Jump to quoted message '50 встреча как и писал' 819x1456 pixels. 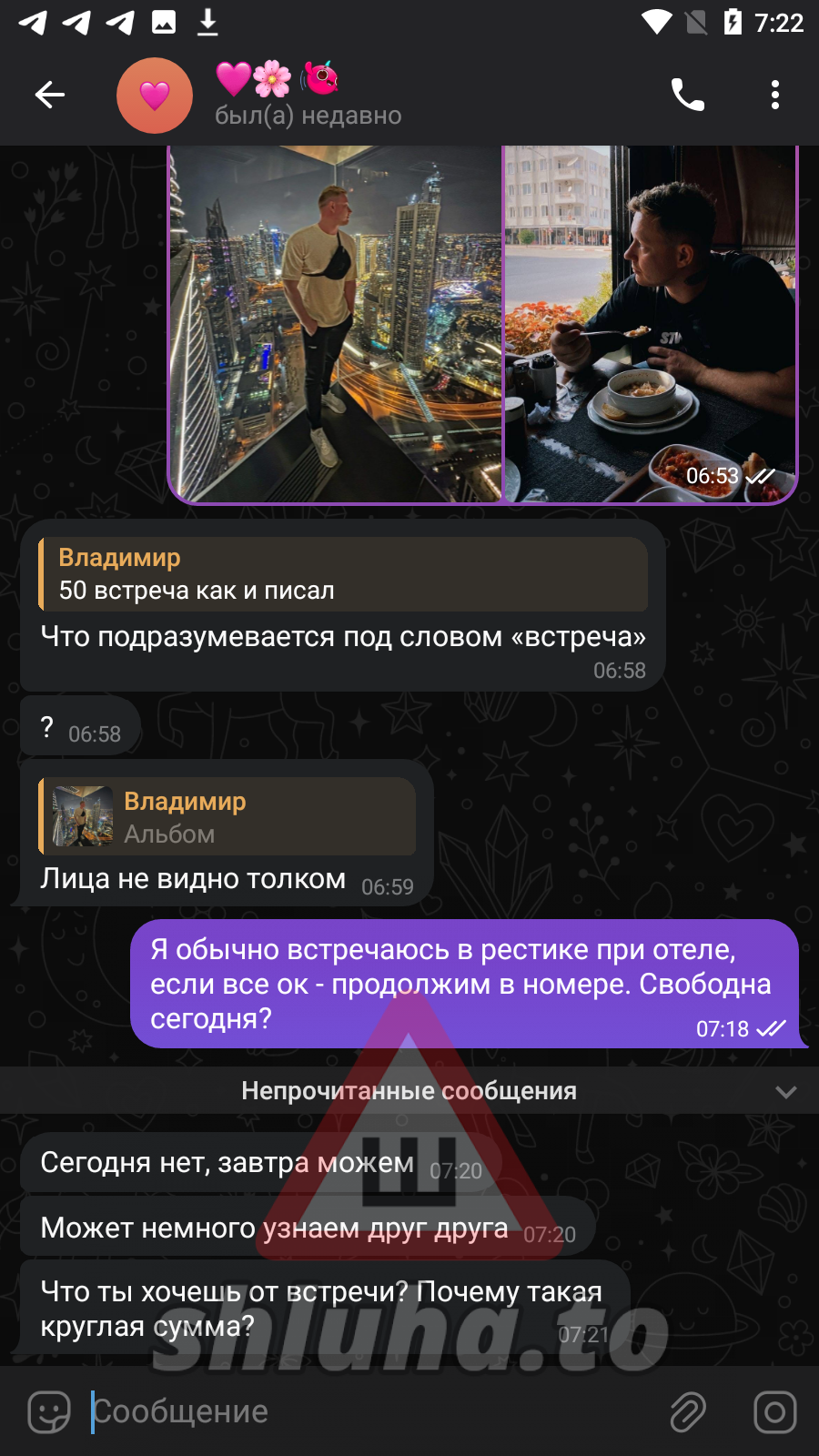[343, 574]
